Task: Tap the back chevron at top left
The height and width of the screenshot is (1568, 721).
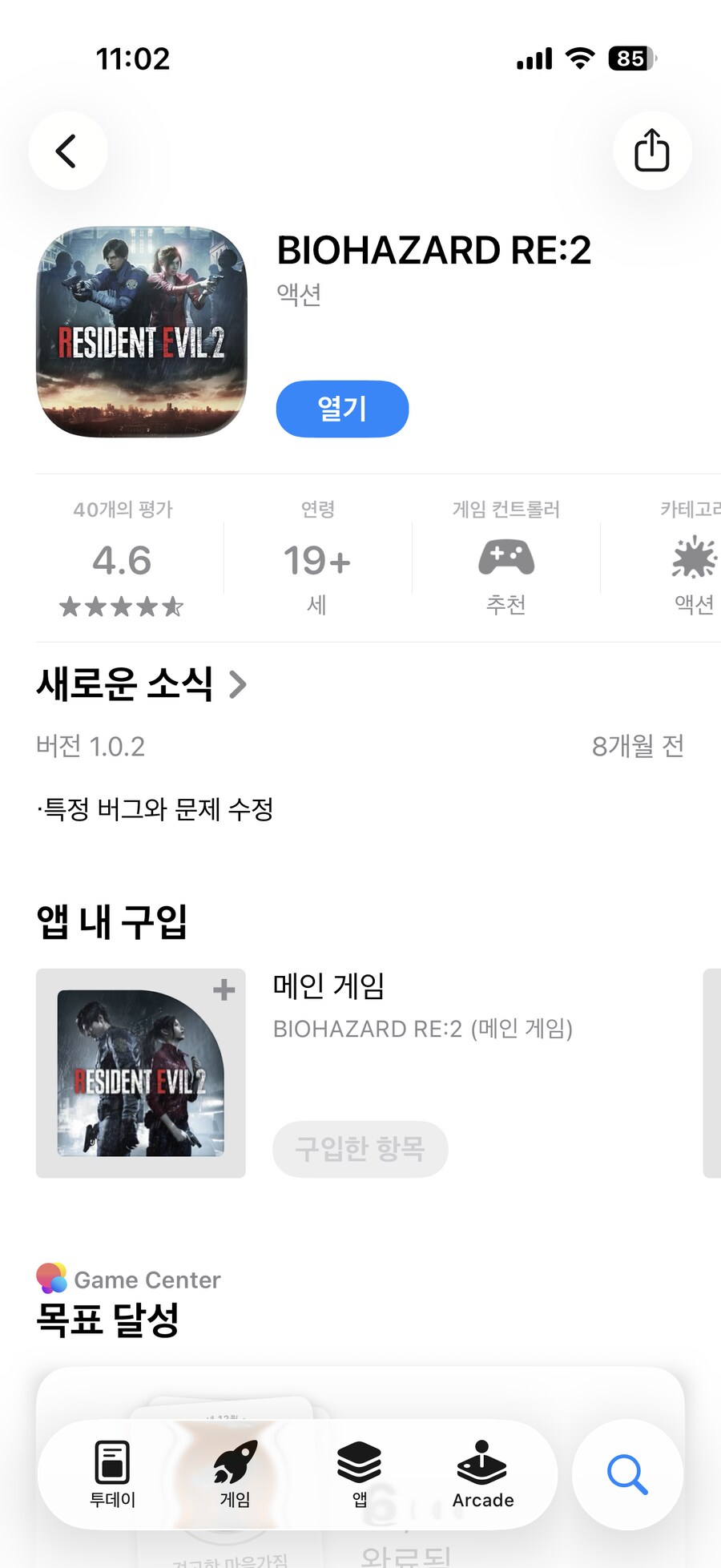Action: click(x=67, y=151)
